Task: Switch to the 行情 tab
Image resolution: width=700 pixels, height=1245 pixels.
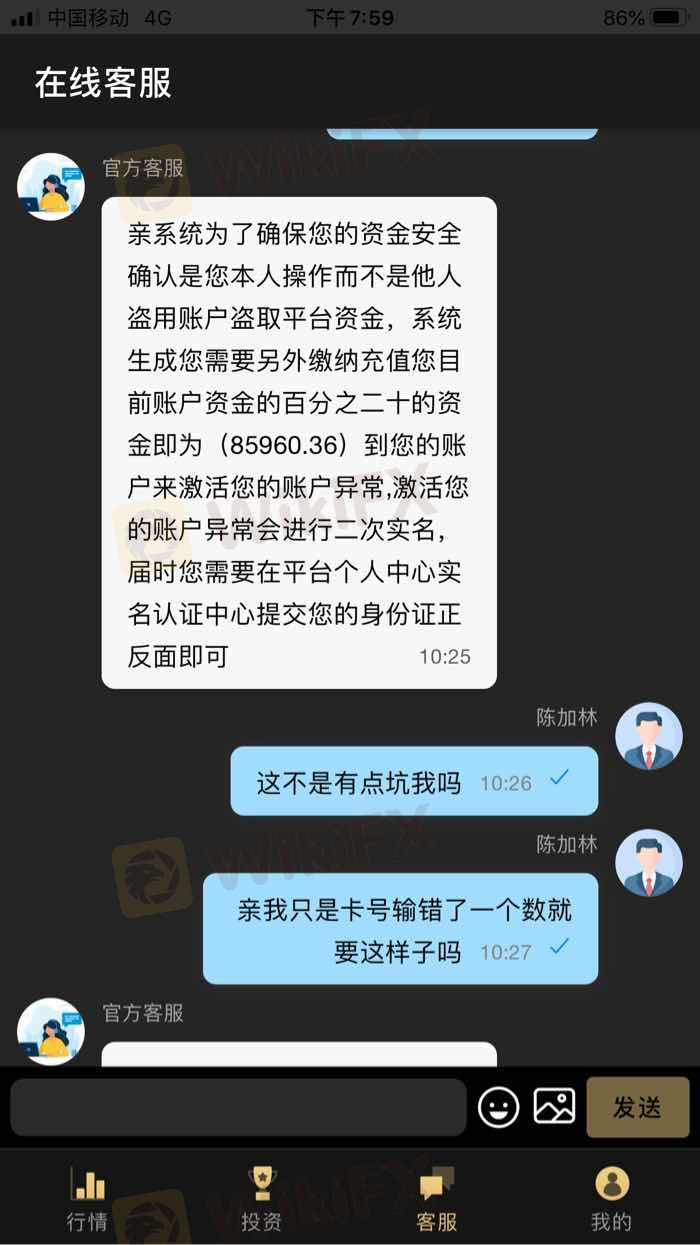Action: click(x=87, y=1199)
